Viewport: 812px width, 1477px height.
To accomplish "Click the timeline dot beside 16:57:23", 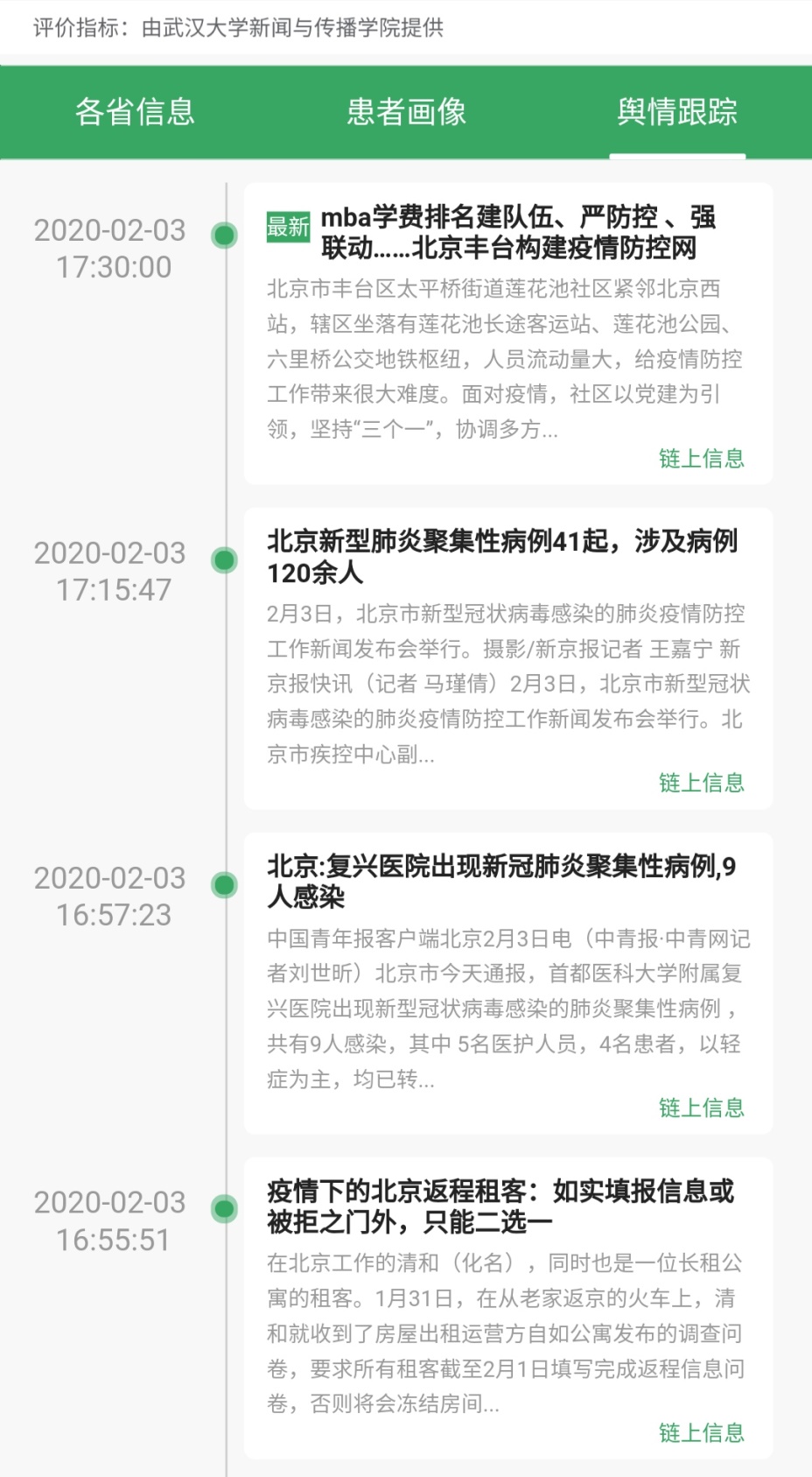I will click(x=224, y=883).
